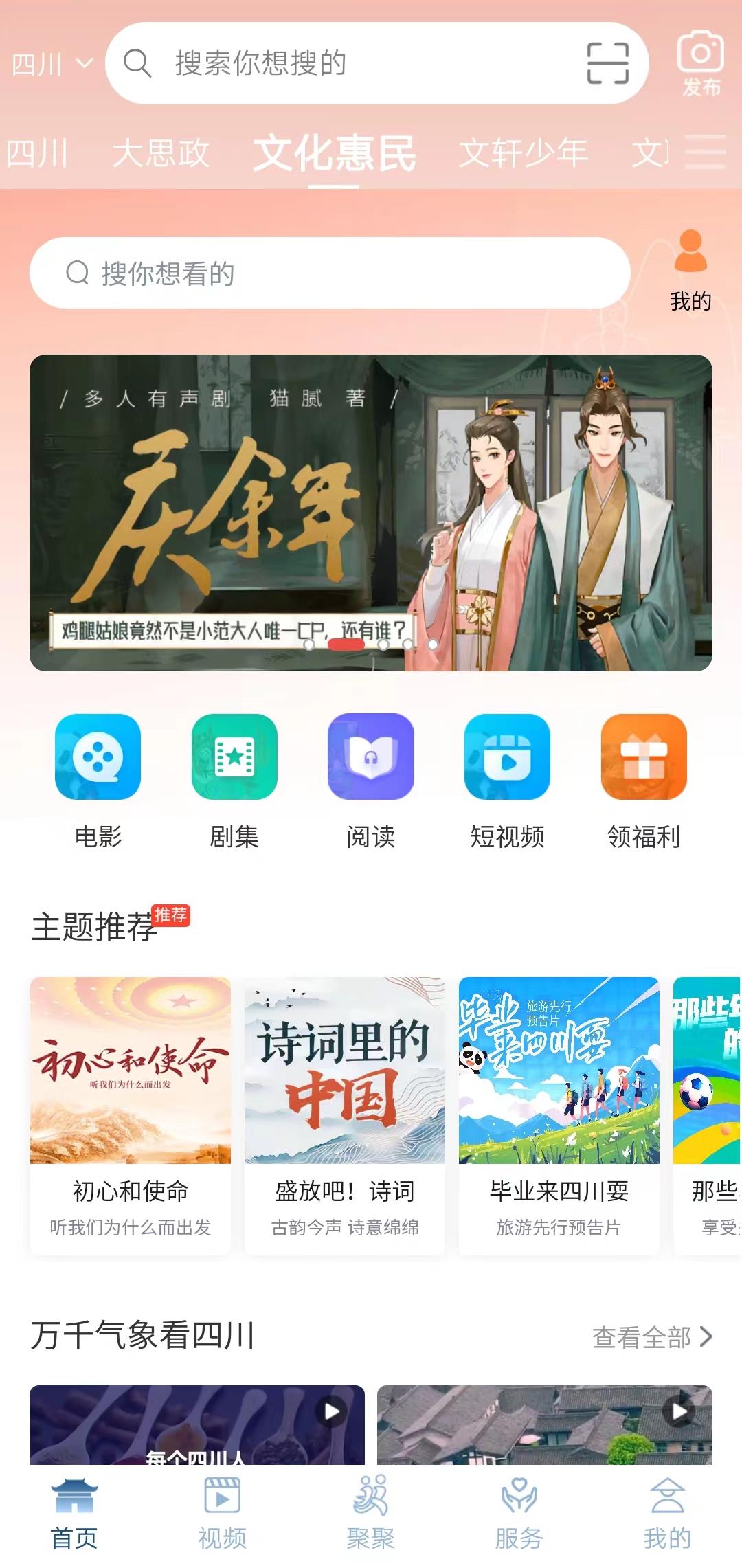
Task: View all via 查看全部
Action: 652,1337
